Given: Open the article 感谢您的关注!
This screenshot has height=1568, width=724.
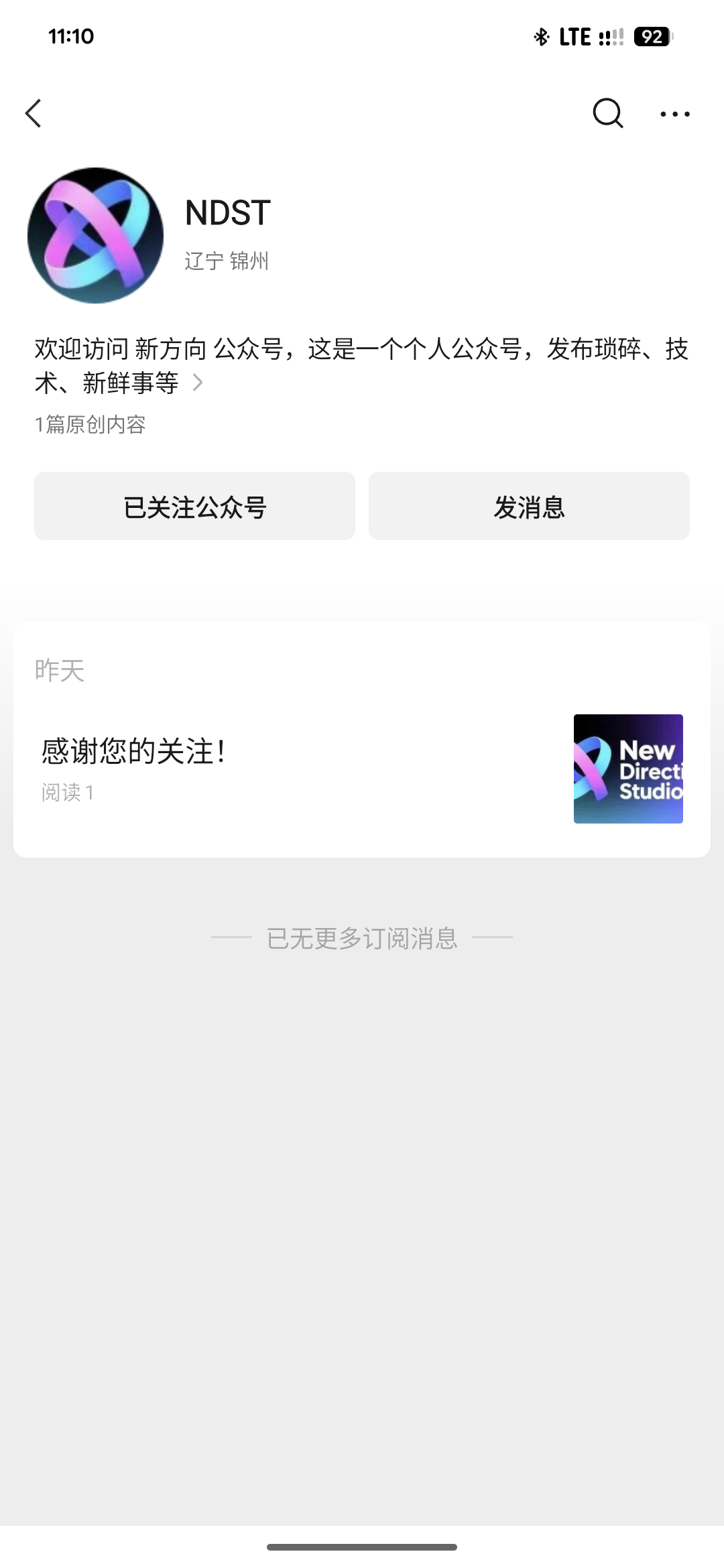Looking at the screenshot, I should point(134,751).
